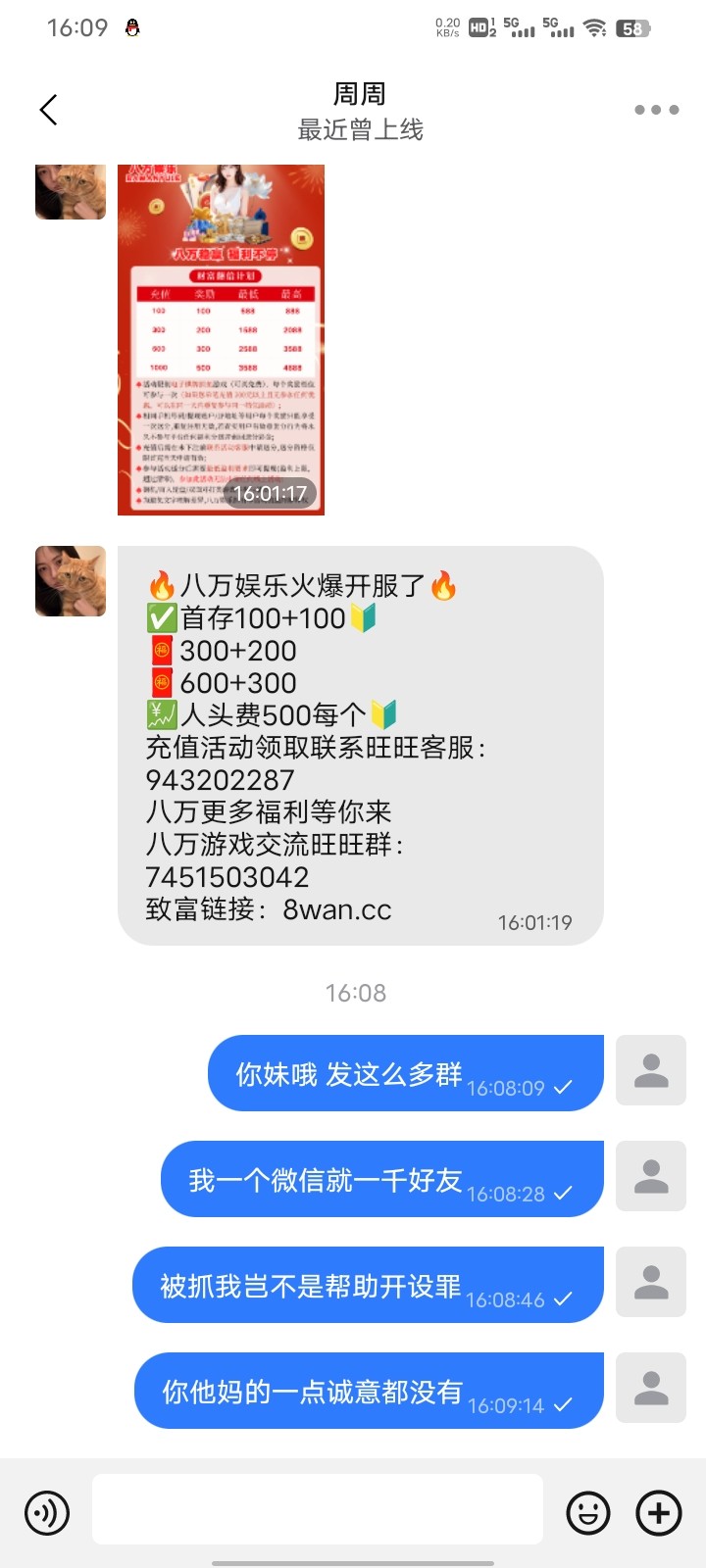Open the red promo image sent at 16:01:17

[221, 339]
